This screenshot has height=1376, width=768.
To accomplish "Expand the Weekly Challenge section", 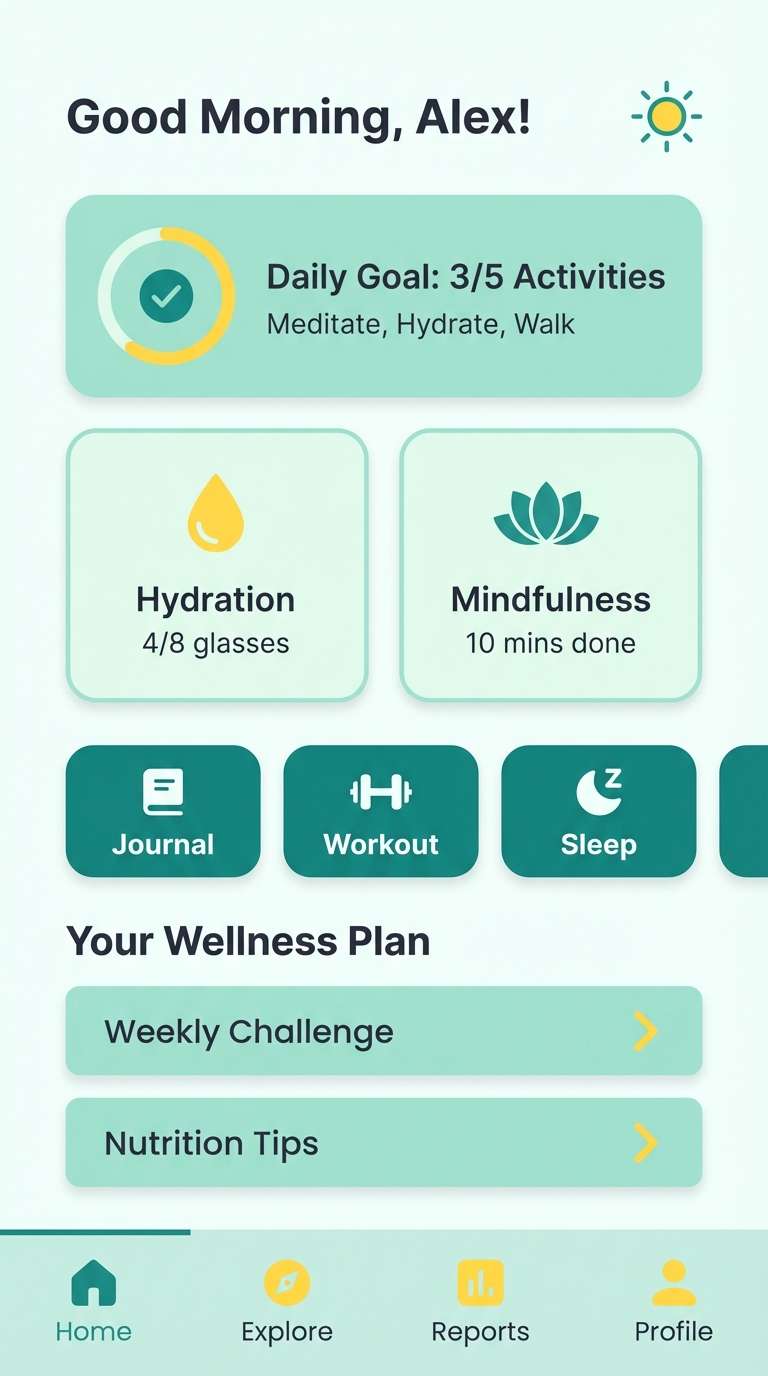I will pyautogui.click(x=384, y=1031).
